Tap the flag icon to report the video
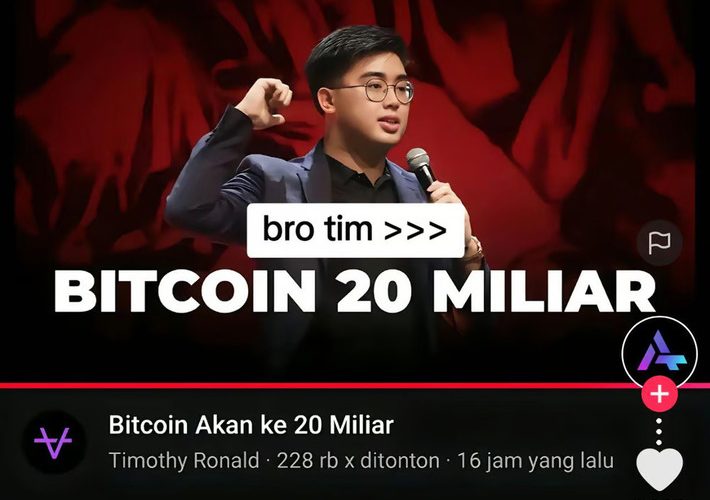The height and width of the screenshot is (500, 710). 659,243
